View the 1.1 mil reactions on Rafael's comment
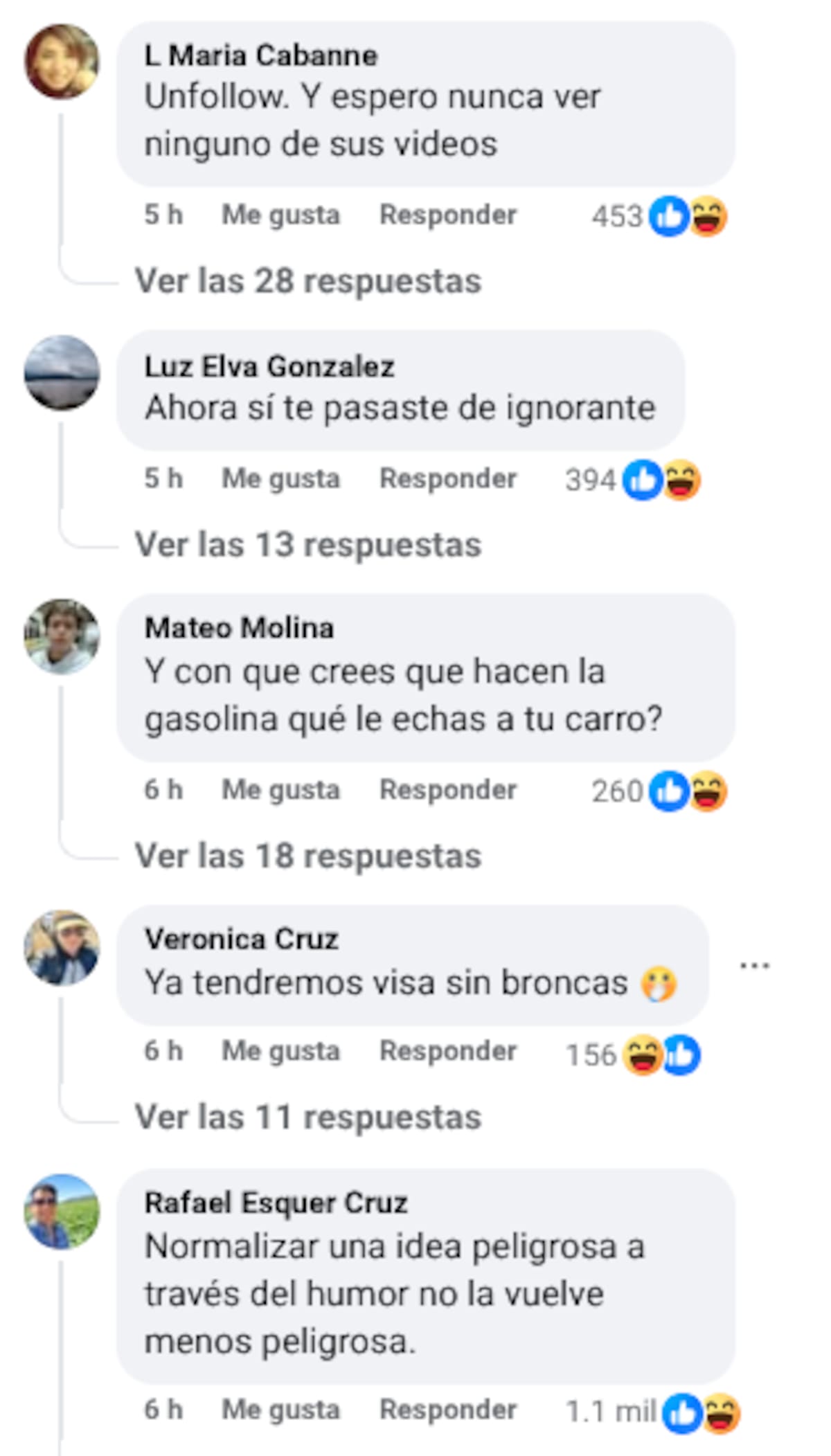831x1456 pixels. coord(651,1412)
